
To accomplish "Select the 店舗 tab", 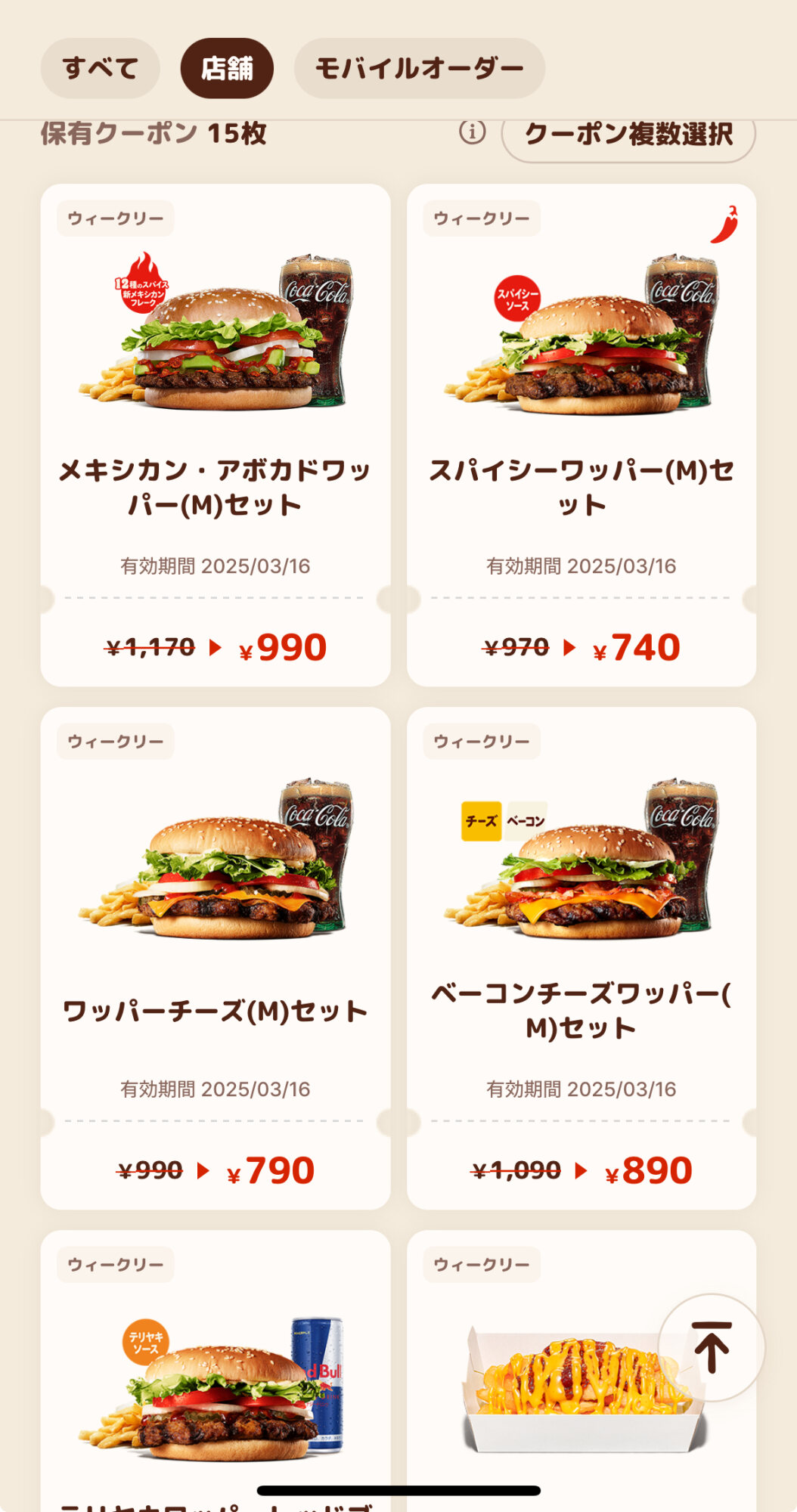I will pos(227,68).
